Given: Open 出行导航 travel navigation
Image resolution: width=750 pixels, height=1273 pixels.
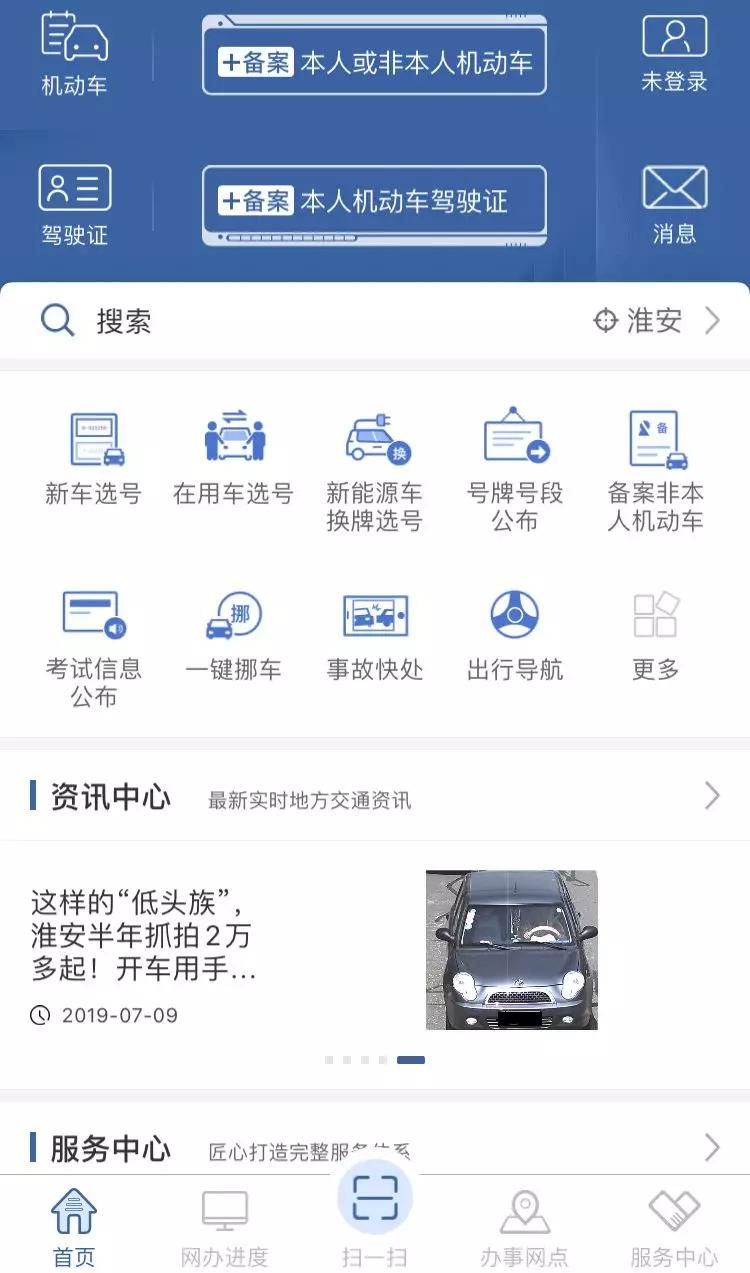Looking at the screenshot, I should [513, 620].
